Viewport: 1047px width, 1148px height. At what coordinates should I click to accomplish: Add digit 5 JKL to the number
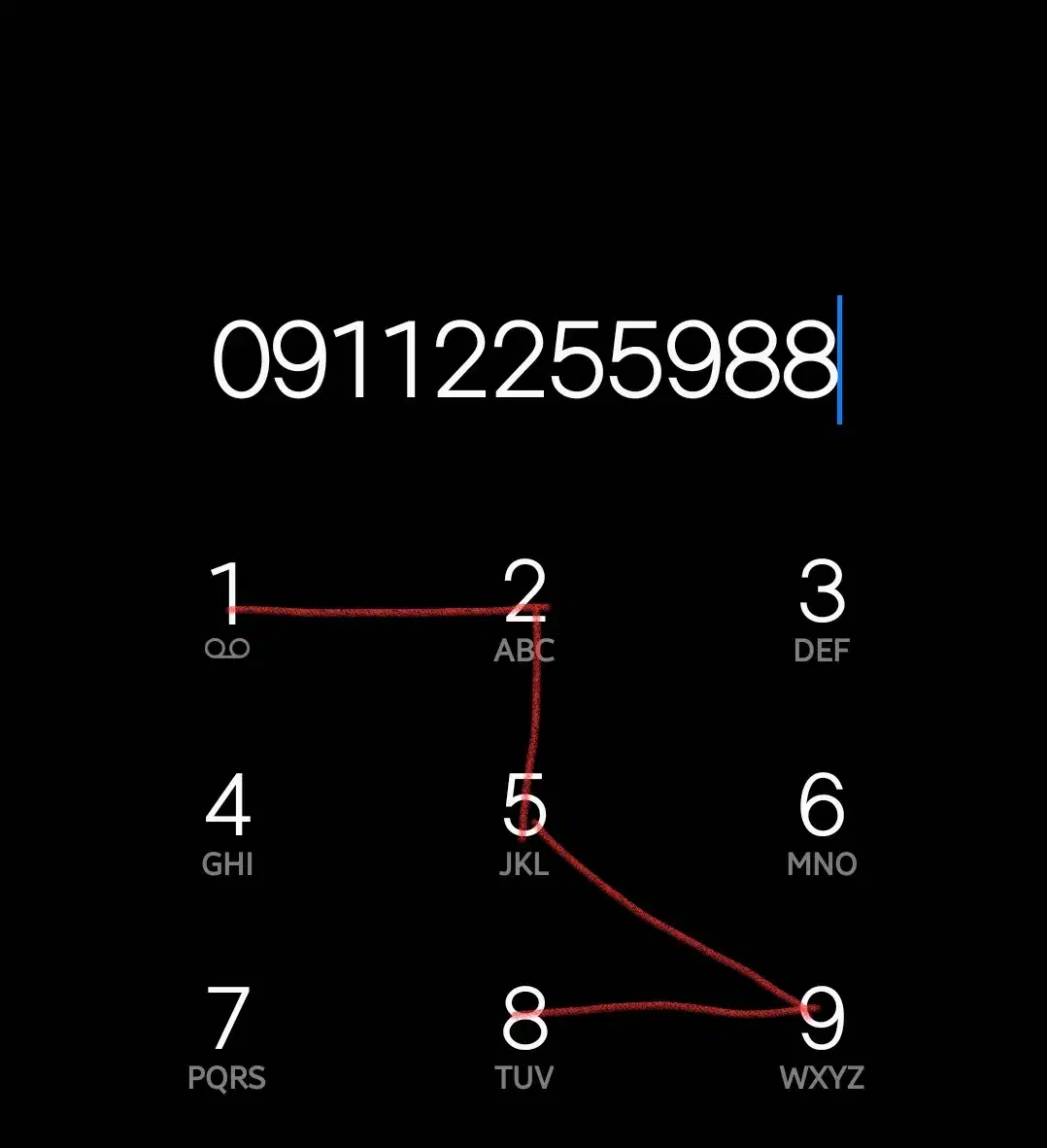[x=524, y=823]
